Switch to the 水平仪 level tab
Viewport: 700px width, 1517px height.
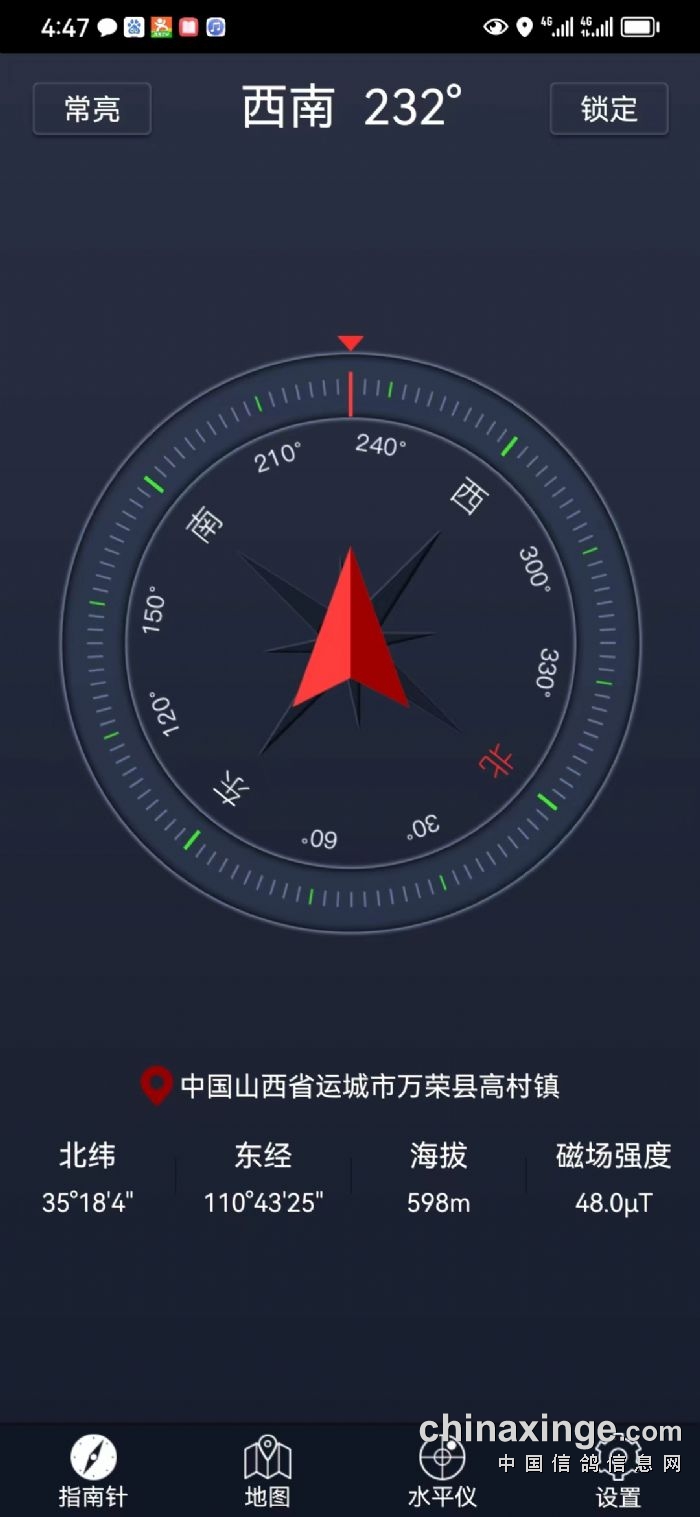coord(442,1471)
